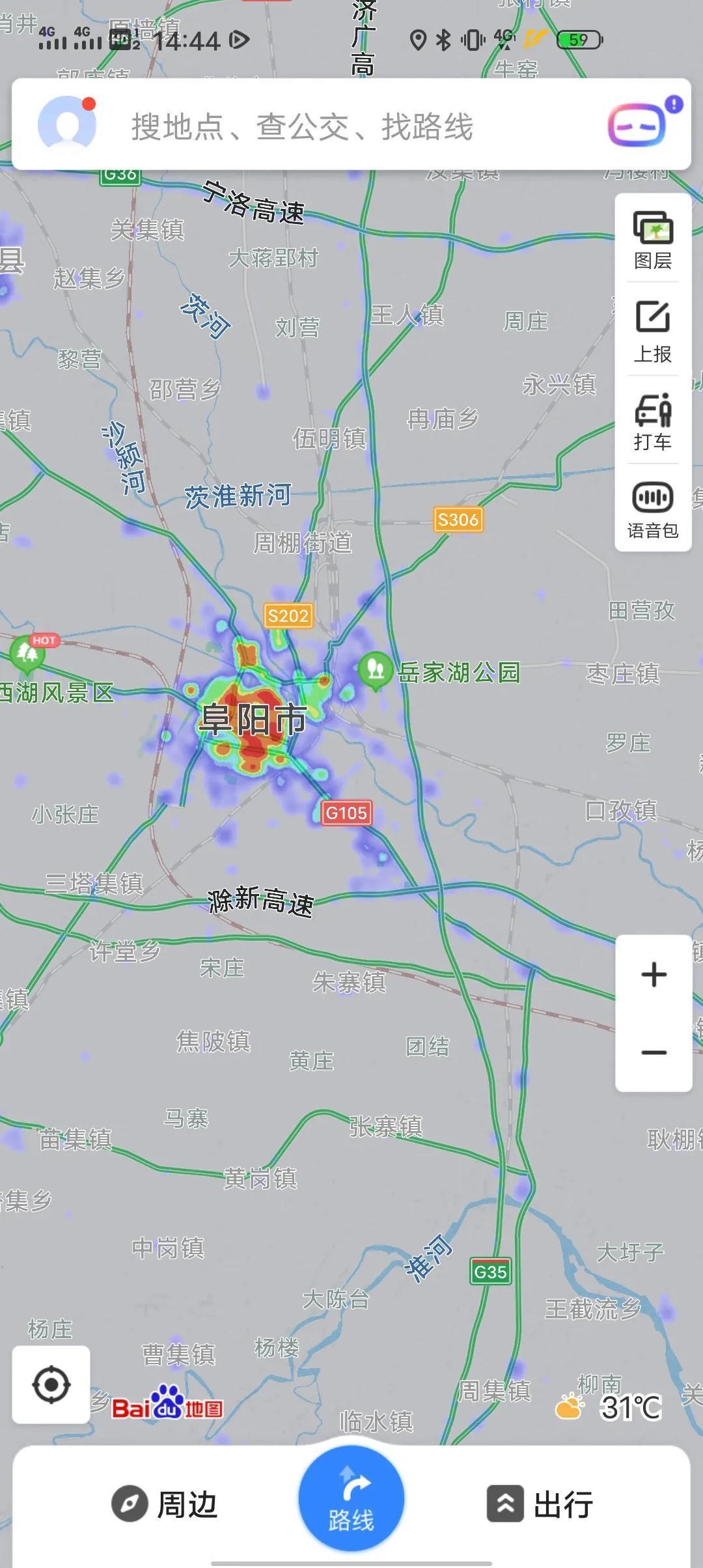The height and width of the screenshot is (1568, 703).
Task: Open the voice assistant robot icon
Action: pos(638,125)
